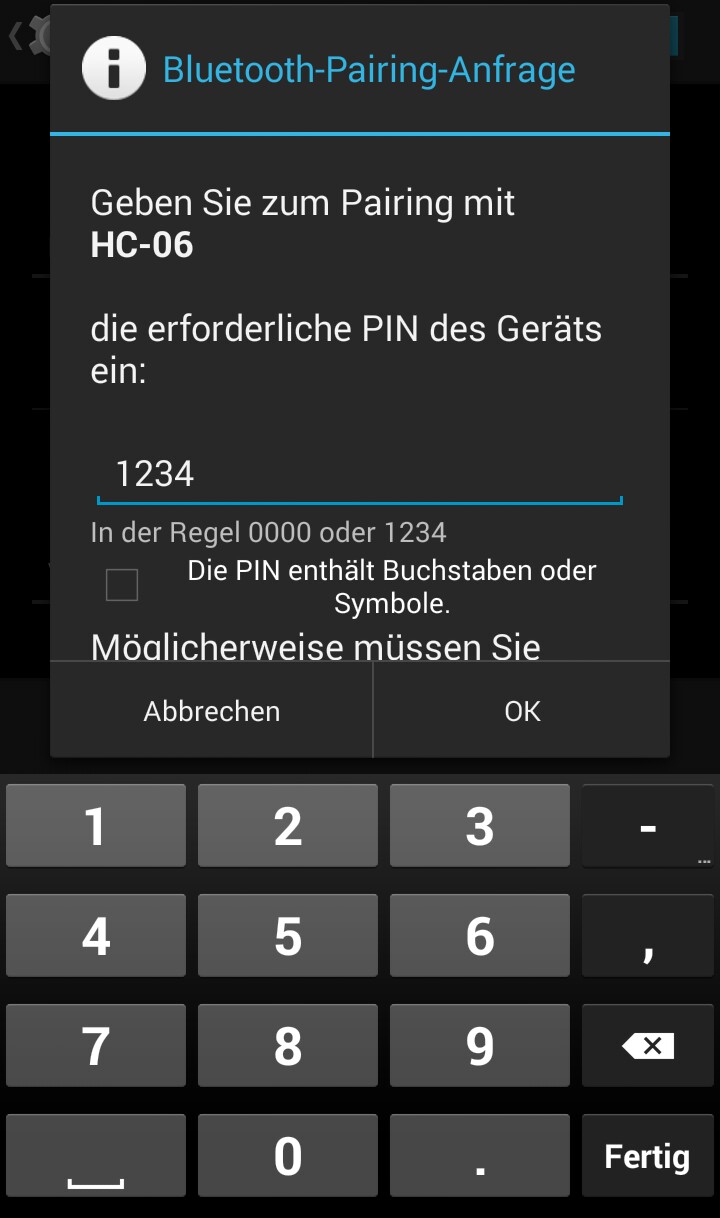Tap the PIN input field showing 1234

coord(359,473)
